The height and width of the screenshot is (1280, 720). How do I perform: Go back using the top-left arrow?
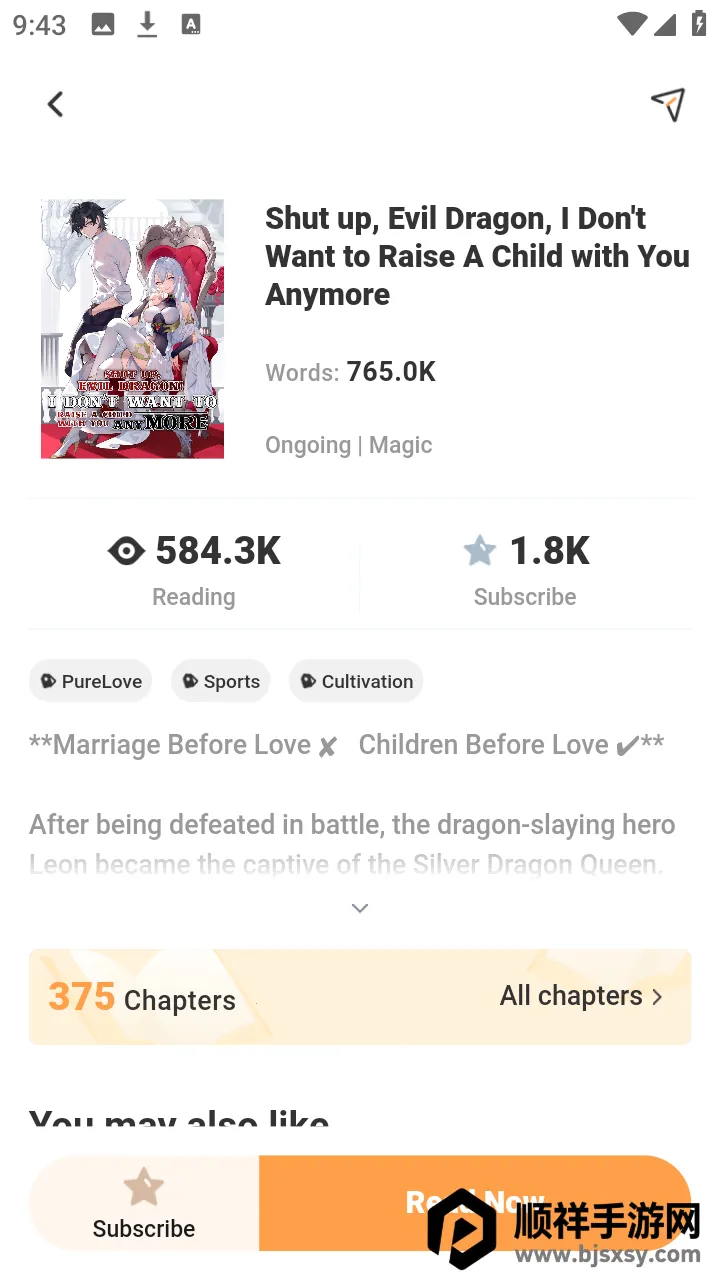(x=55, y=104)
